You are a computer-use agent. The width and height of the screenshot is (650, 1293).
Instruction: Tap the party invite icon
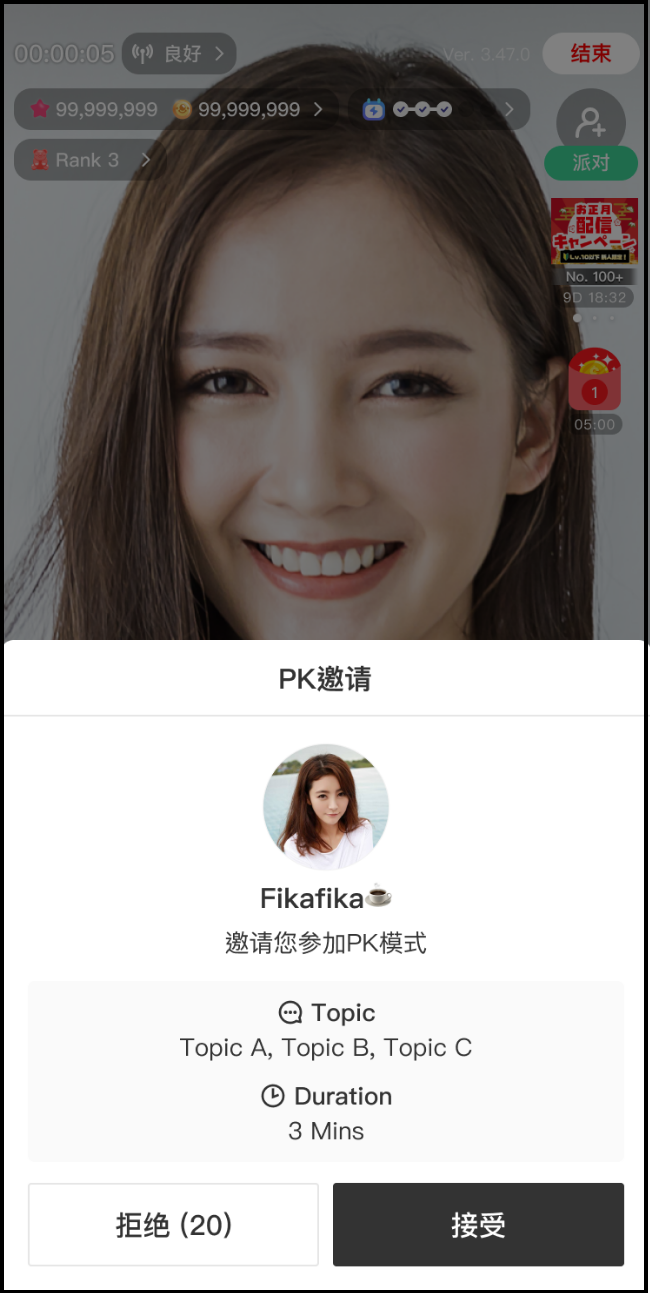coord(590,124)
